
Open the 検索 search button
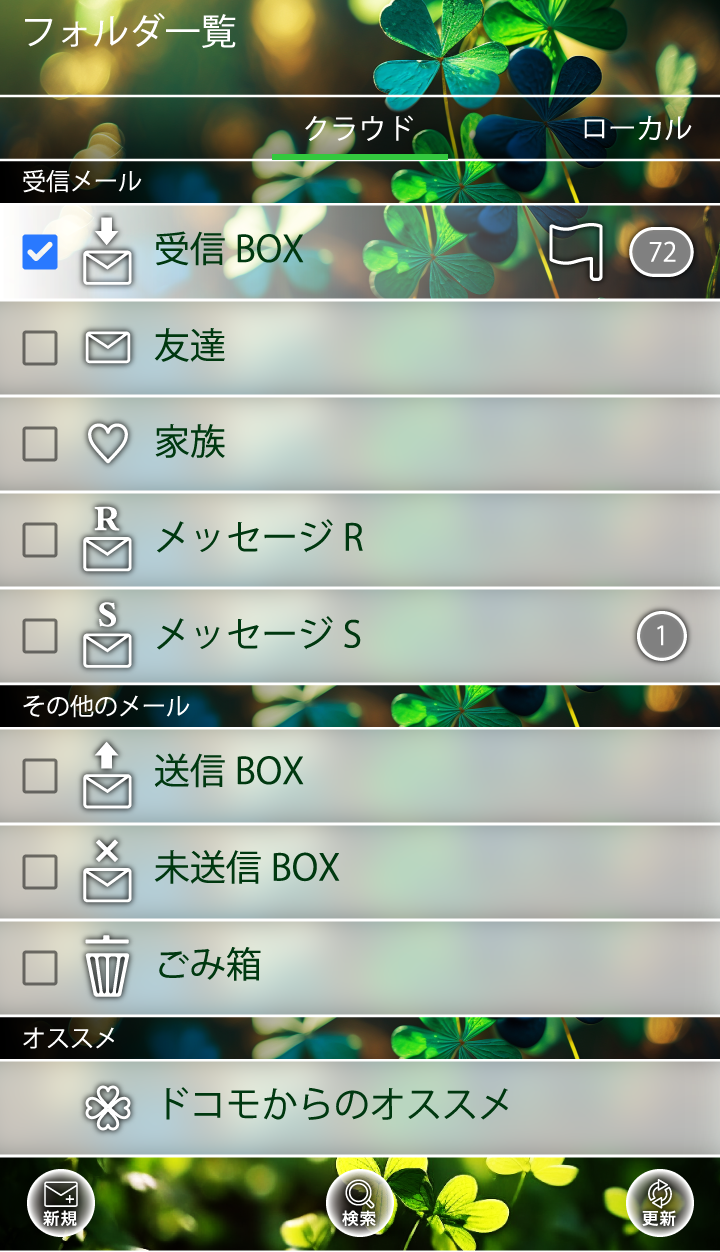click(x=359, y=1203)
